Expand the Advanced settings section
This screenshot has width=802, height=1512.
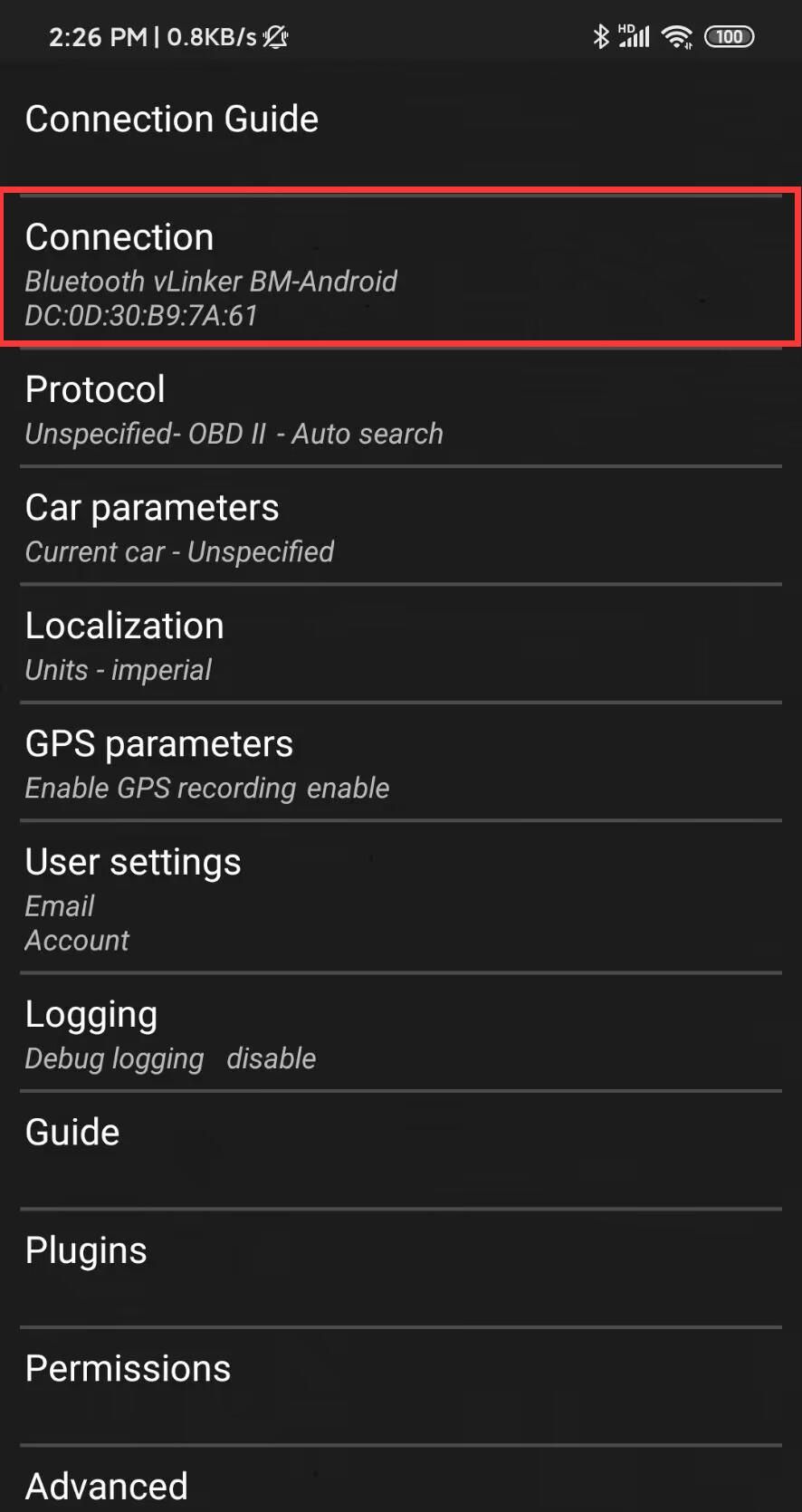click(x=401, y=1485)
